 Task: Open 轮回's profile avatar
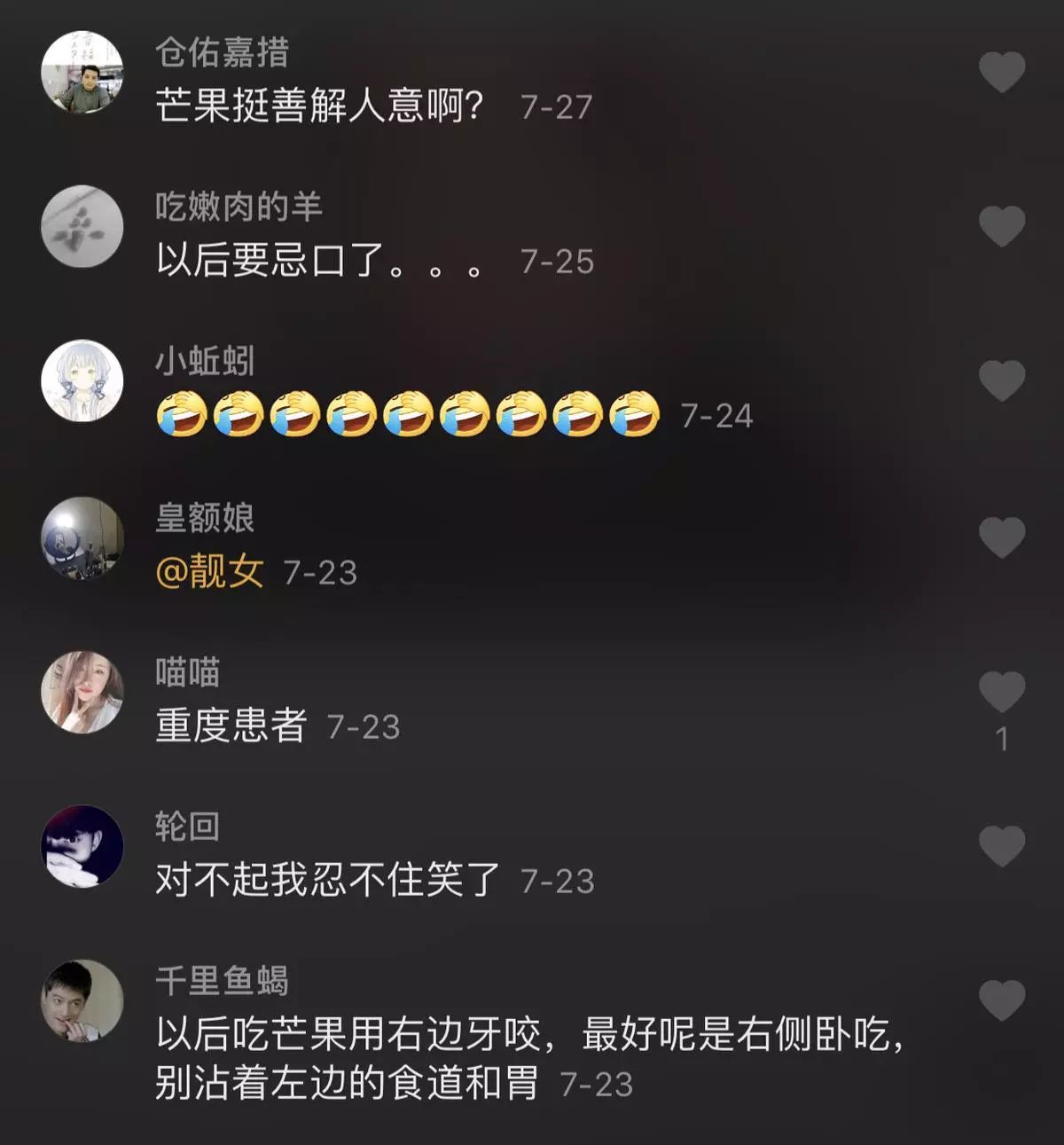(82, 846)
